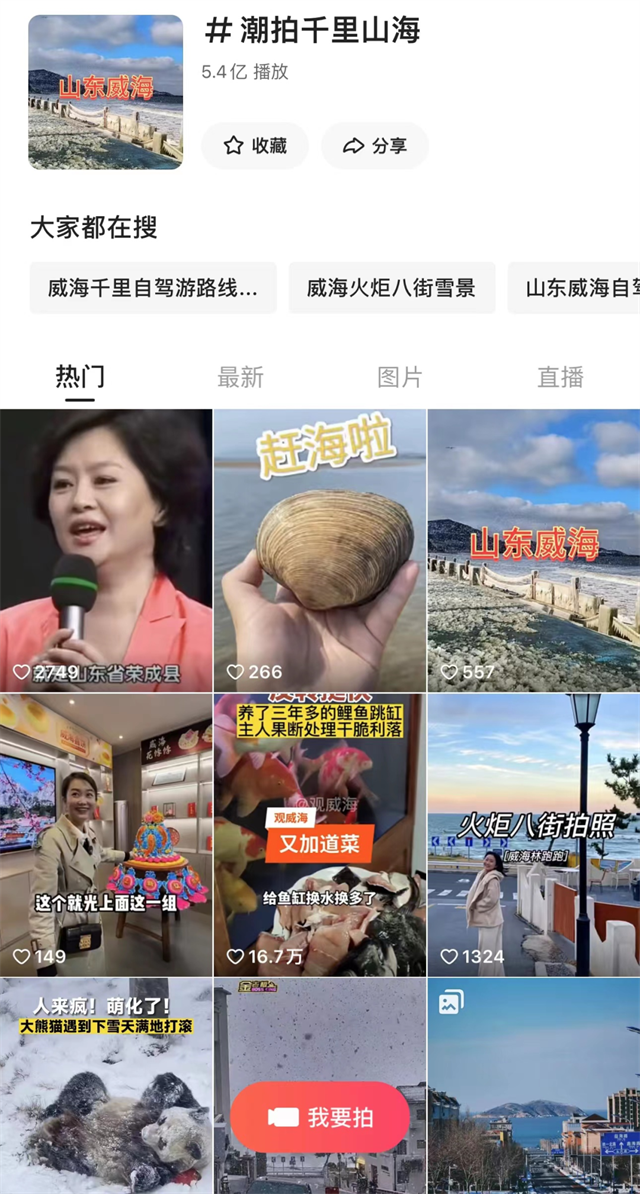640x1194 pixels.
Task: Open the 又加道菜 goldfish video
Action: click(x=320, y=835)
